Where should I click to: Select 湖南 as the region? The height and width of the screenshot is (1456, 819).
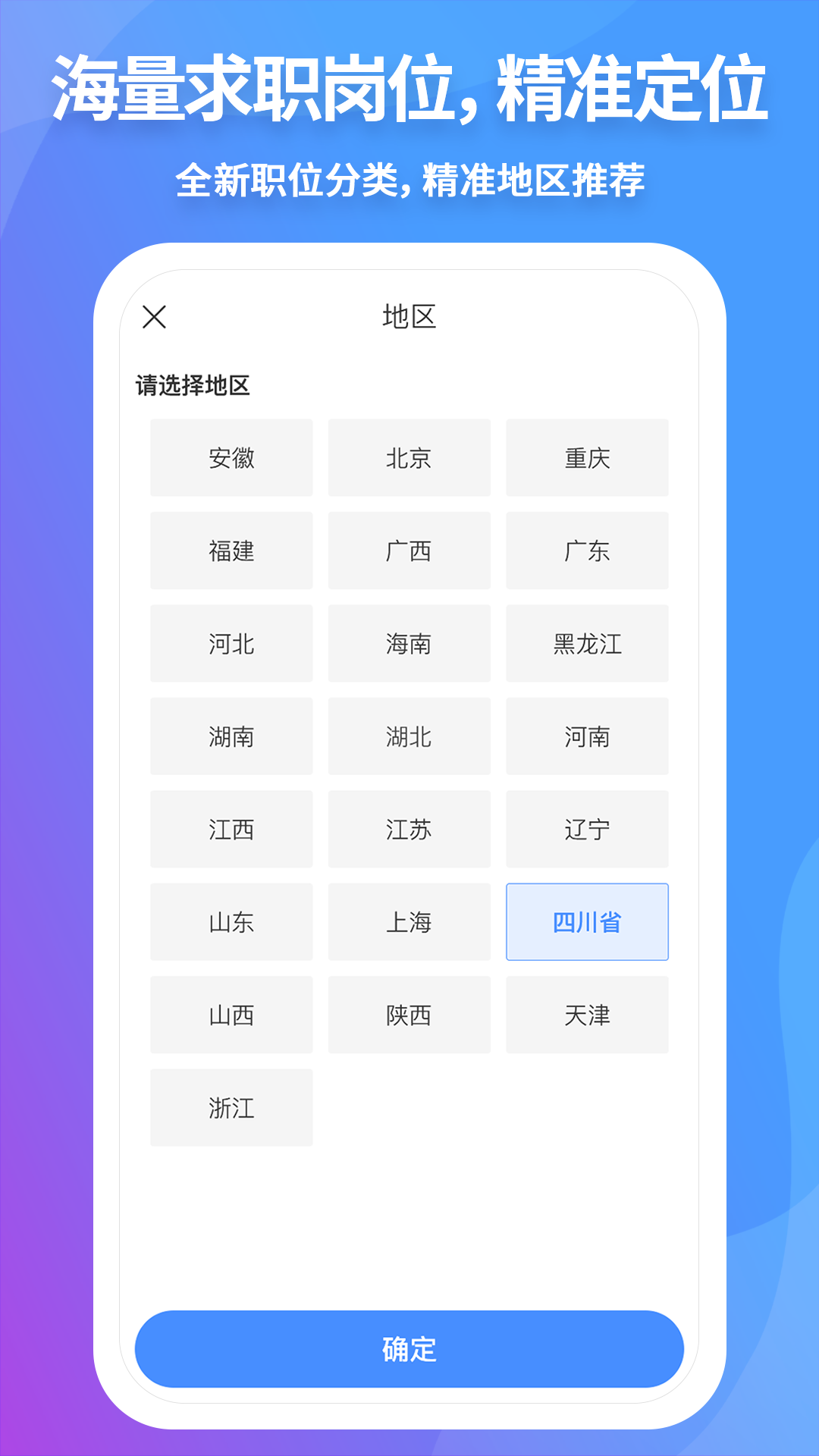(x=231, y=736)
